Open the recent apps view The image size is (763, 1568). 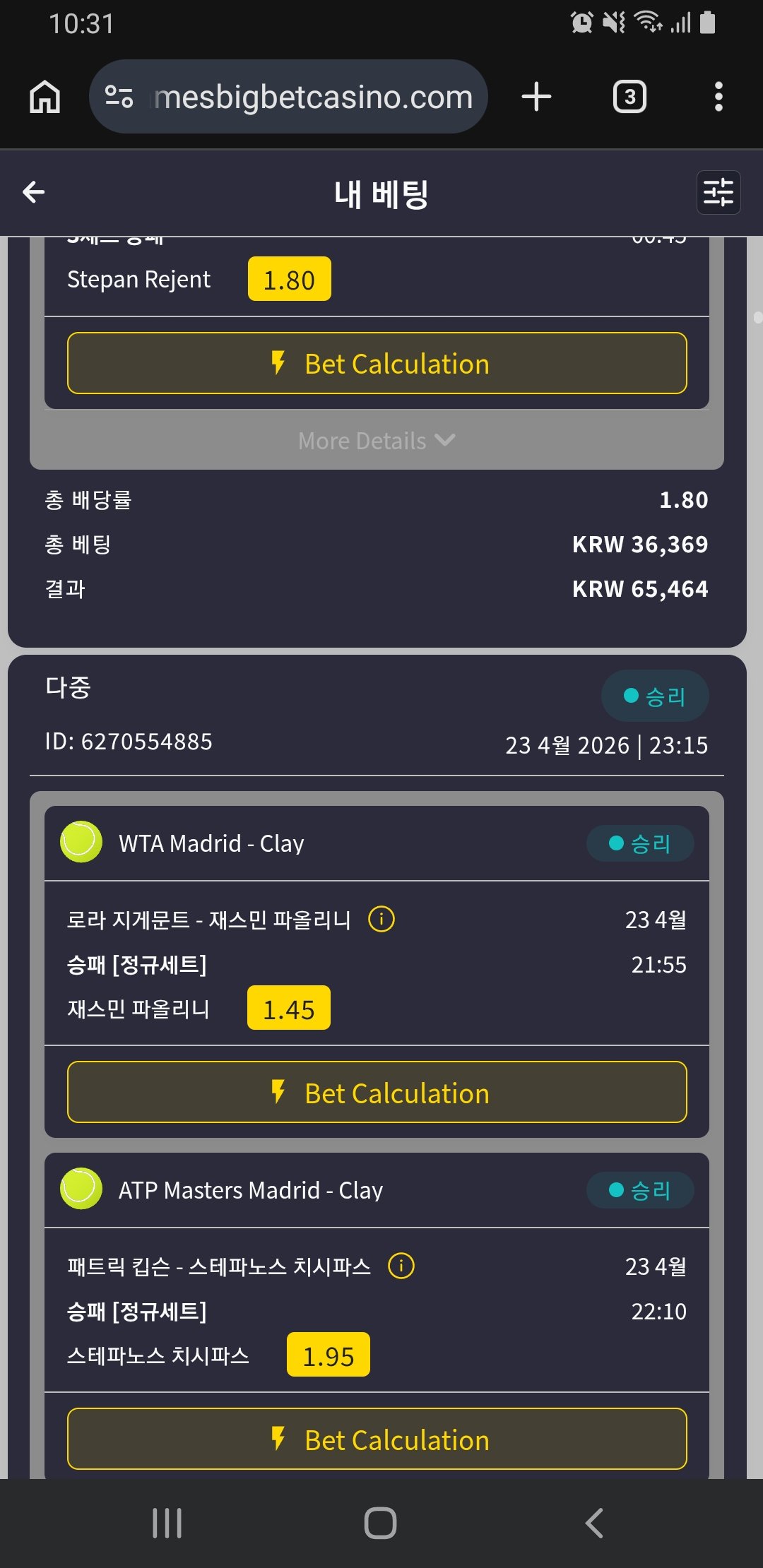point(167,1523)
